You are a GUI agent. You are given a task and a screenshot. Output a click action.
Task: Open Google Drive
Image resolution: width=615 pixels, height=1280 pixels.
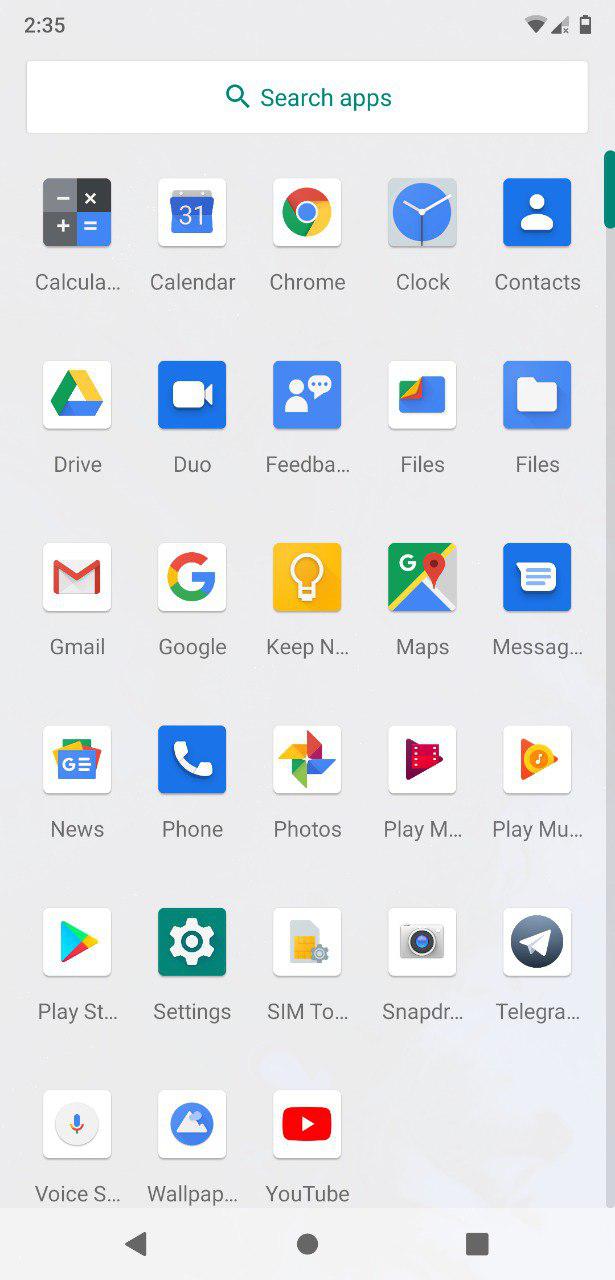77,395
